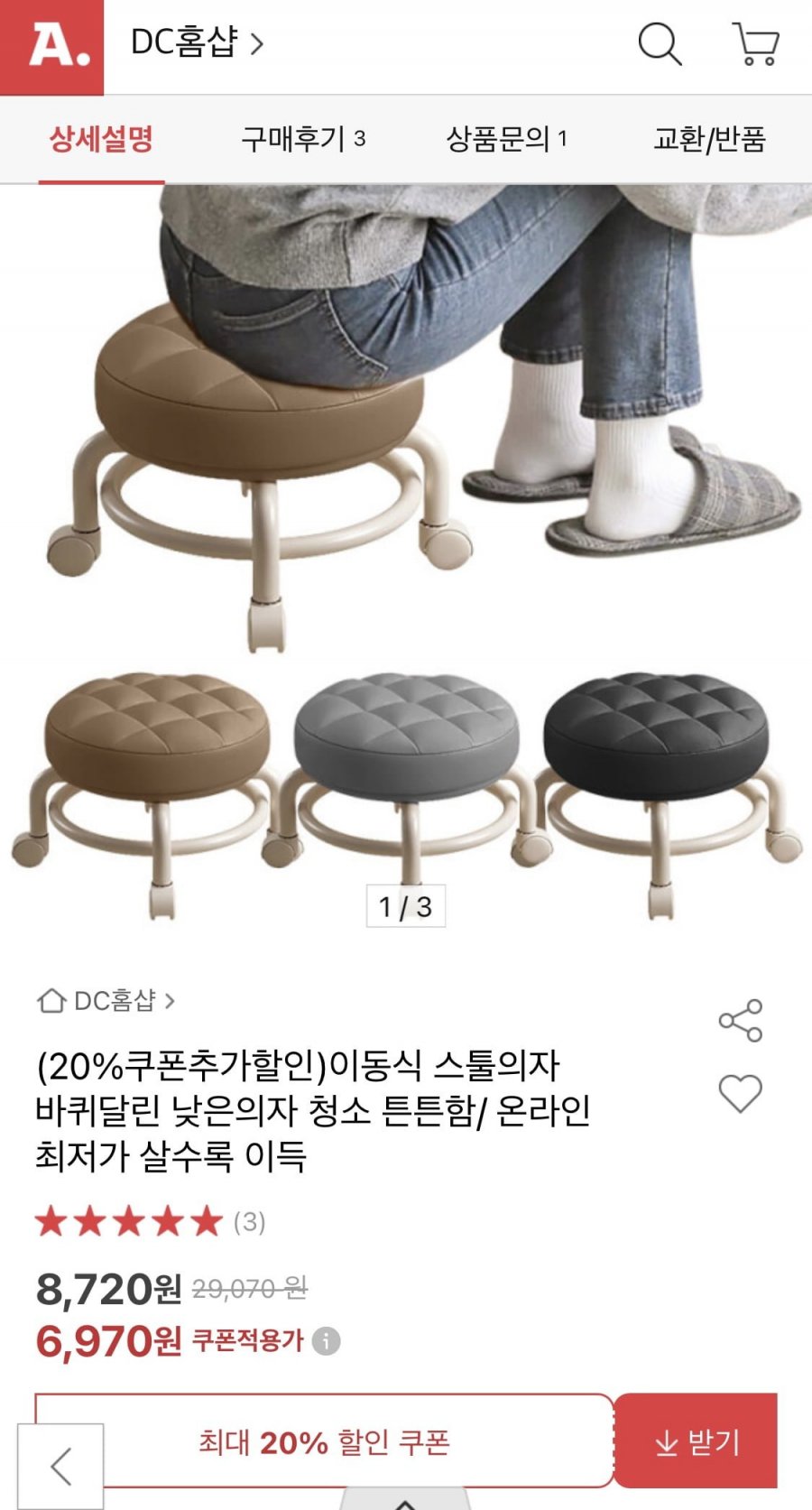Switch to the 교환/반품 tab

[709, 139]
